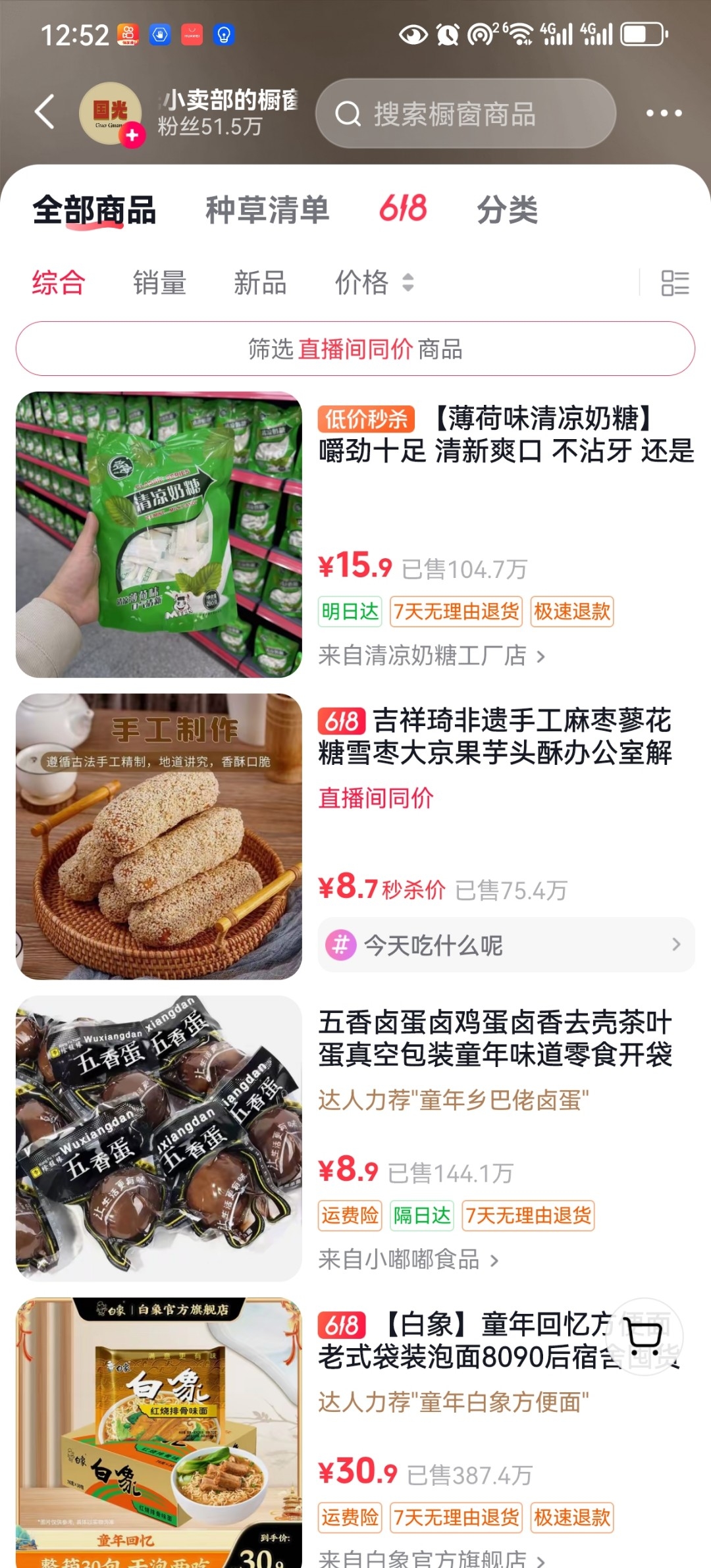
Task: Follow the shop via the avatar plus
Action: coord(132,135)
